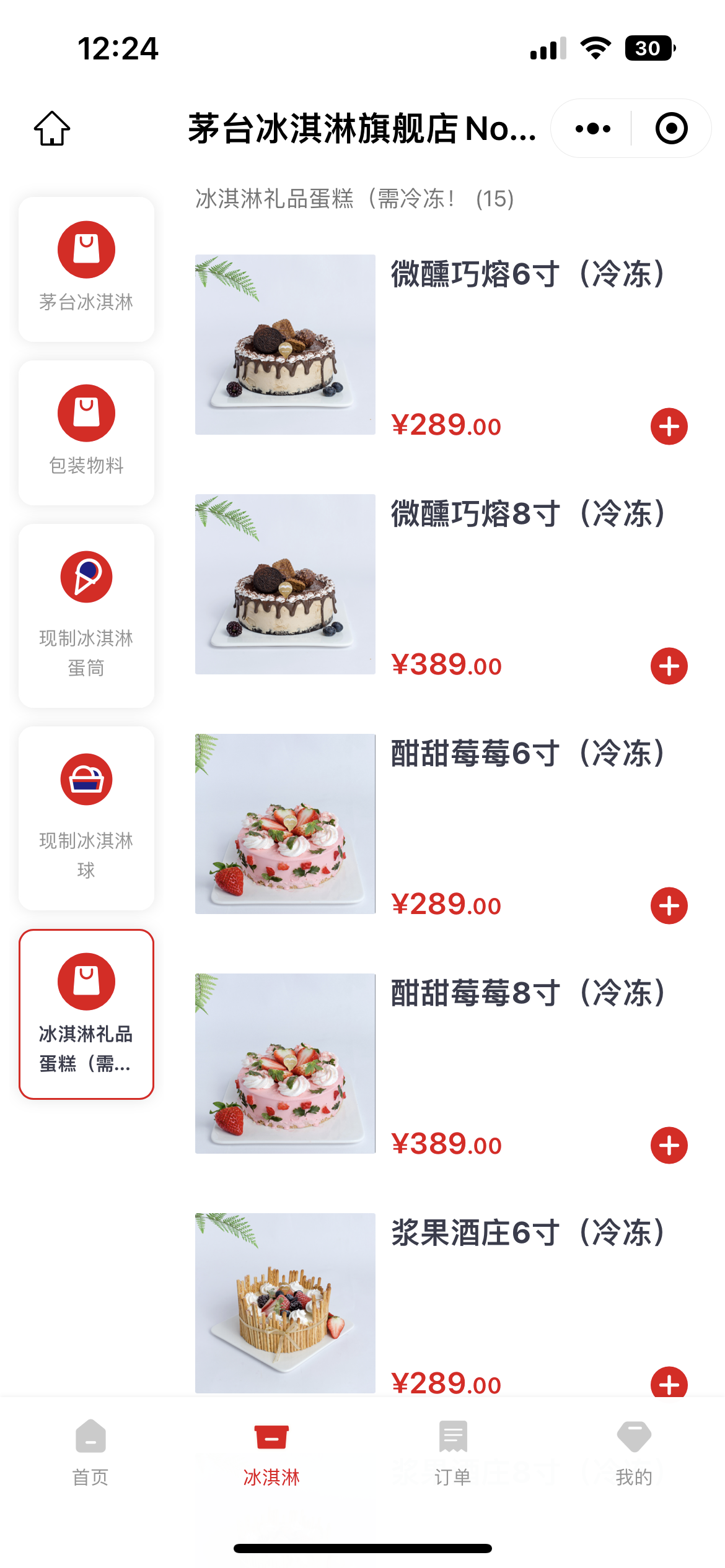This screenshot has width=725, height=1568.
Task: Switch to 现制冰淇淋球 category
Action: (x=86, y=817)
